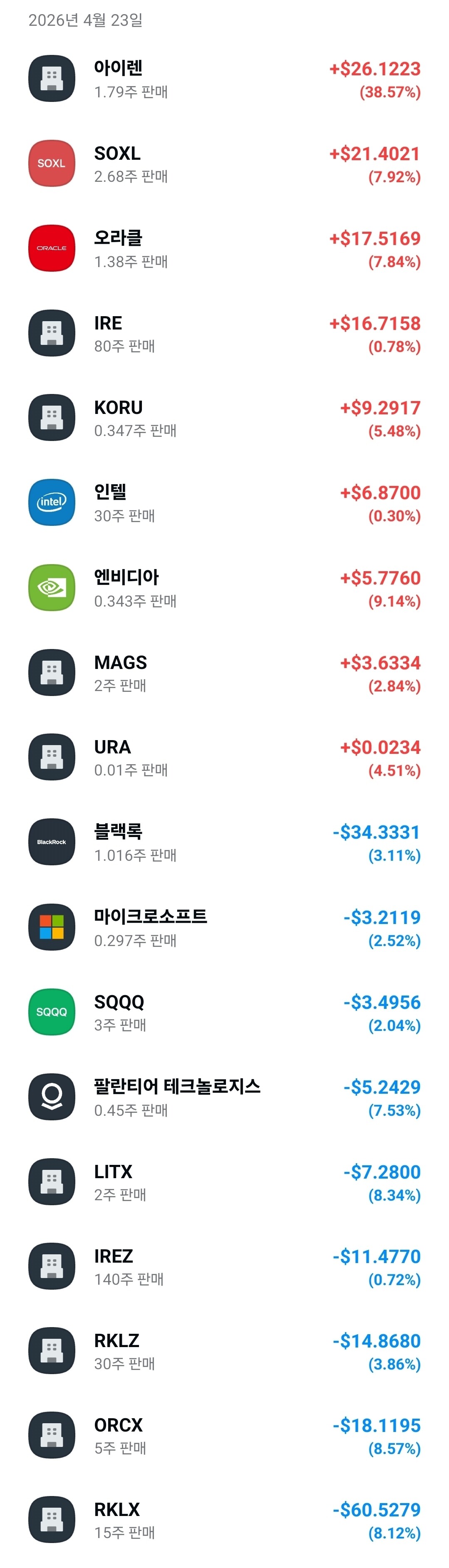This screenshot has width=449, height=1568.
Task: Open the RKLX 15주 판매 entry
Action: [224, 1521]
